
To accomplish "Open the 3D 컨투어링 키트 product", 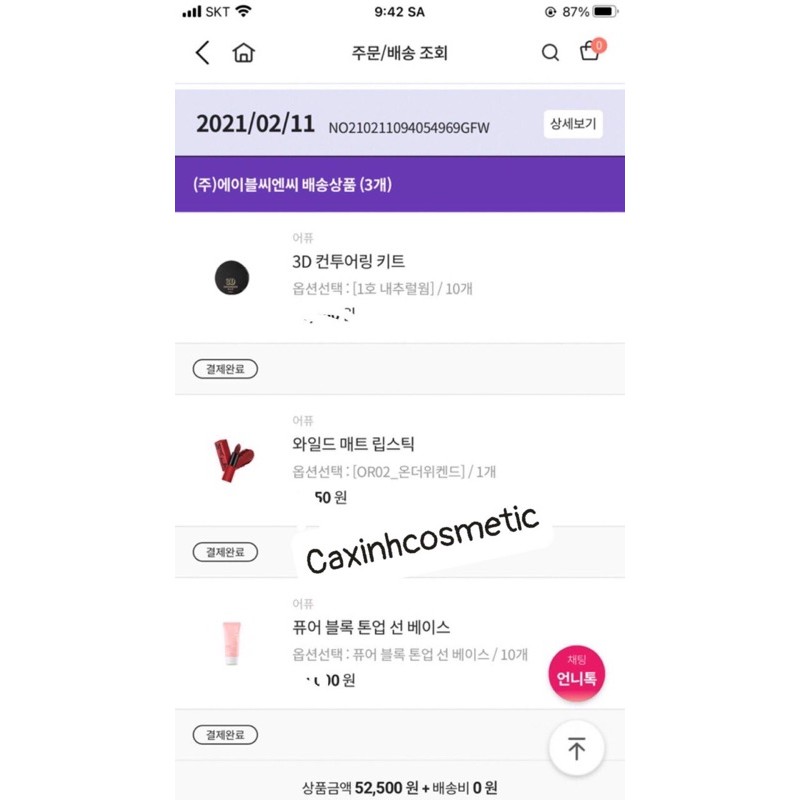I will [348, 261].
